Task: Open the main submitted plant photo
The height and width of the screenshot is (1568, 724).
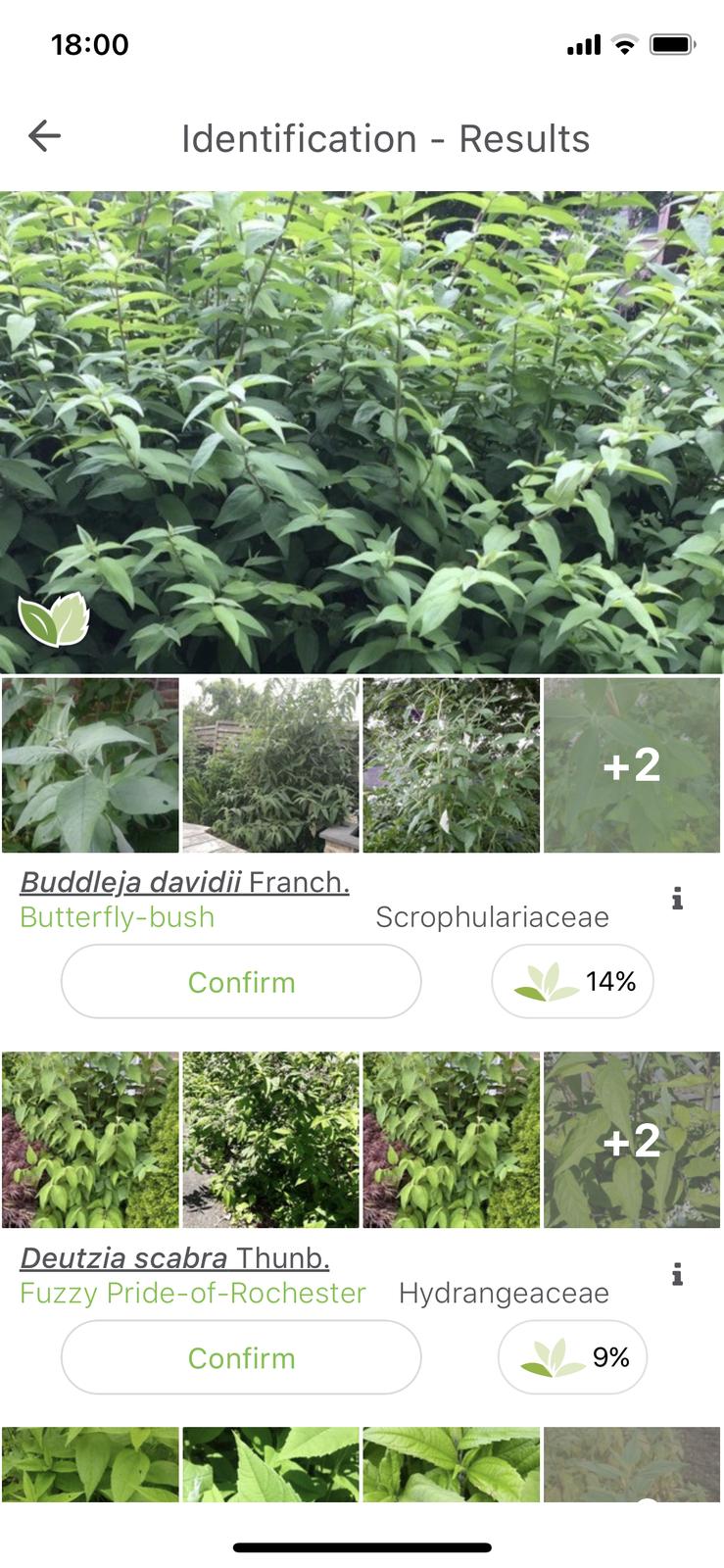Action: pyautogui.click(x=362, y=431)
